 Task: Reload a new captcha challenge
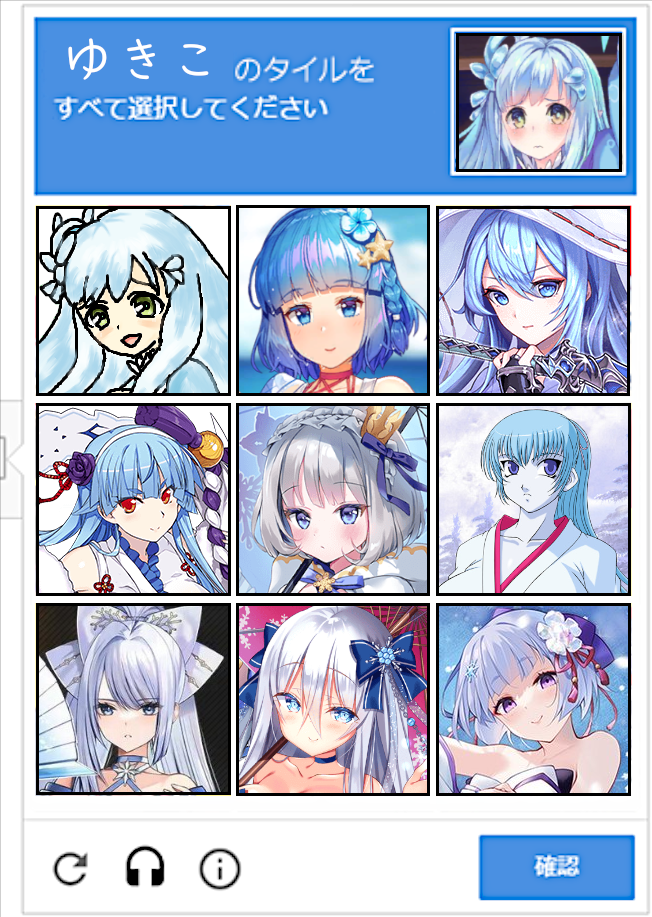click(70, 868)
